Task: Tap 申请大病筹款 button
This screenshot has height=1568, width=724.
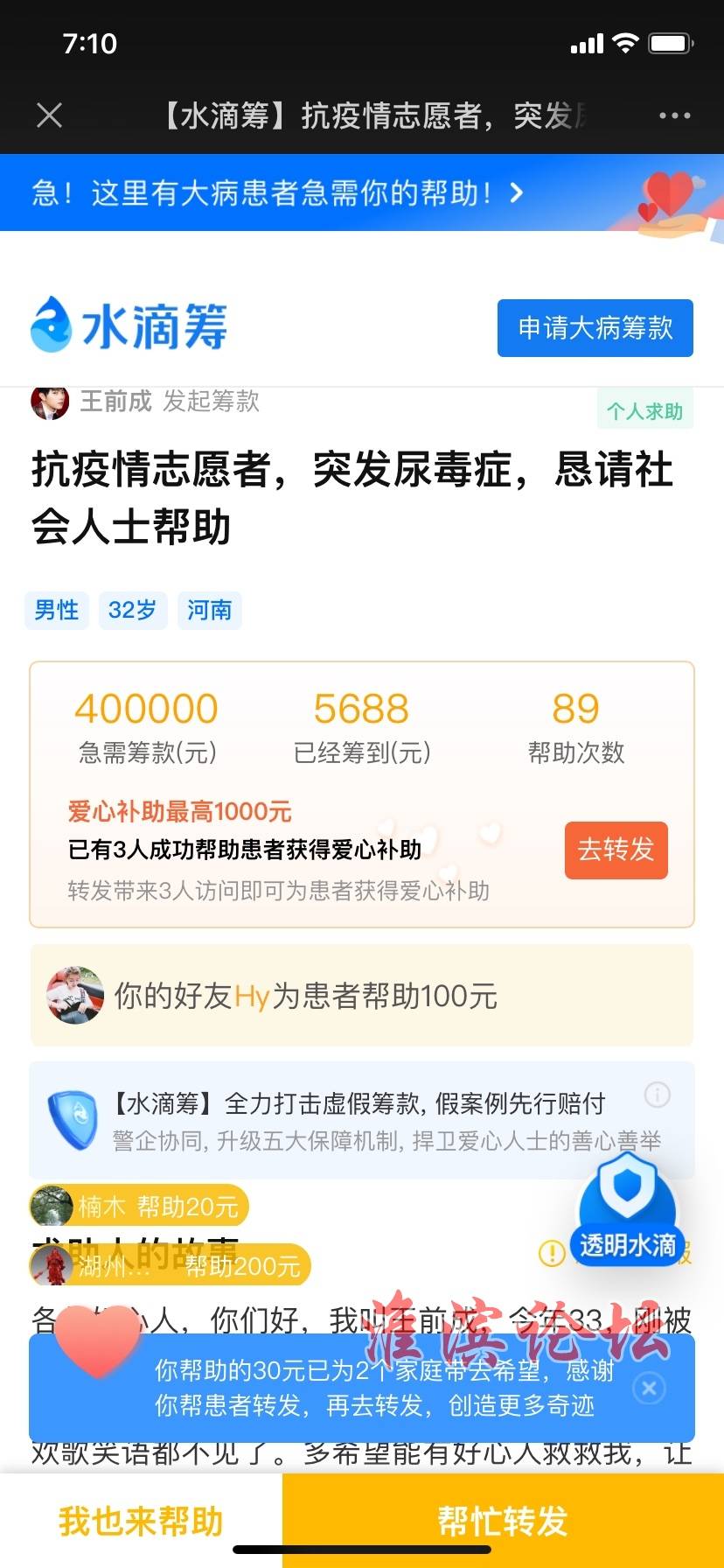Action: (x=595, y=328)
